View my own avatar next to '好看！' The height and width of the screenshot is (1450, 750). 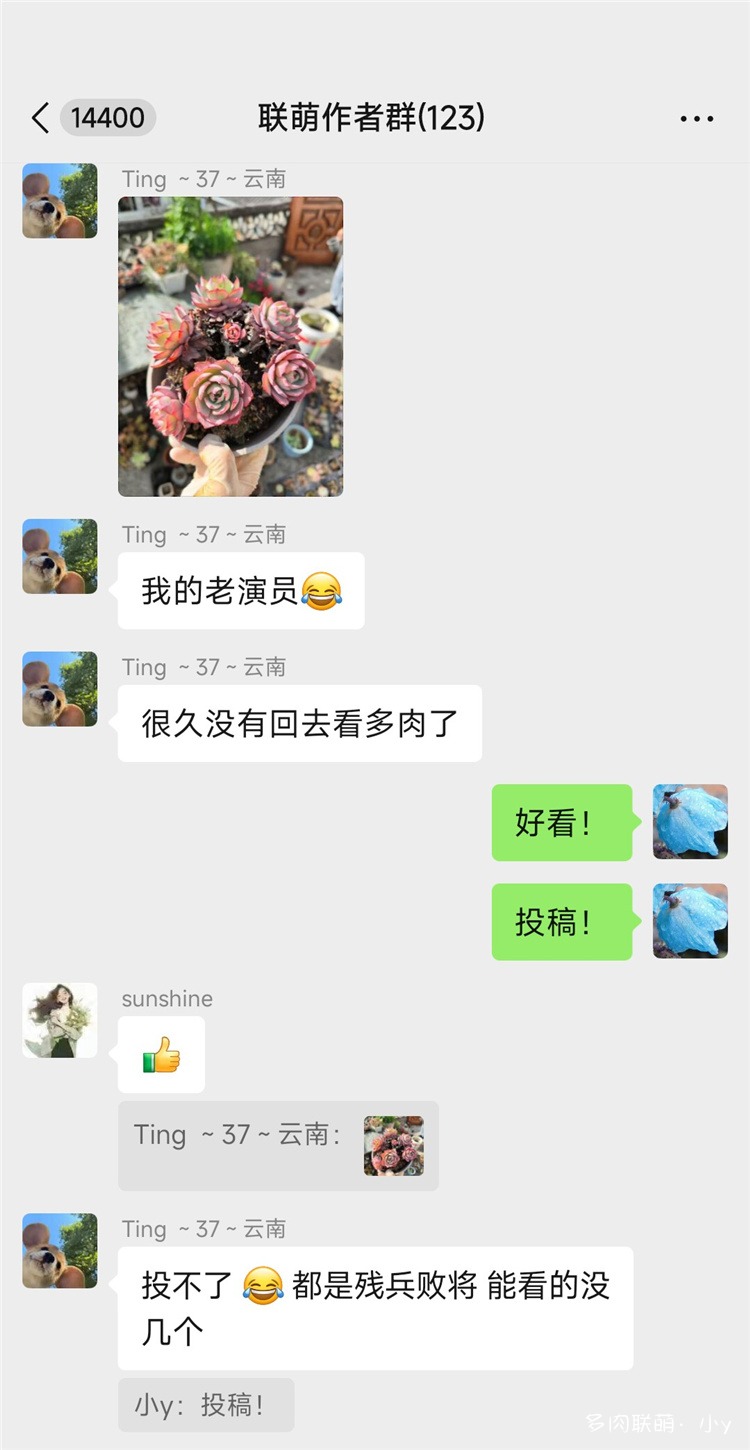coord(690,822)
